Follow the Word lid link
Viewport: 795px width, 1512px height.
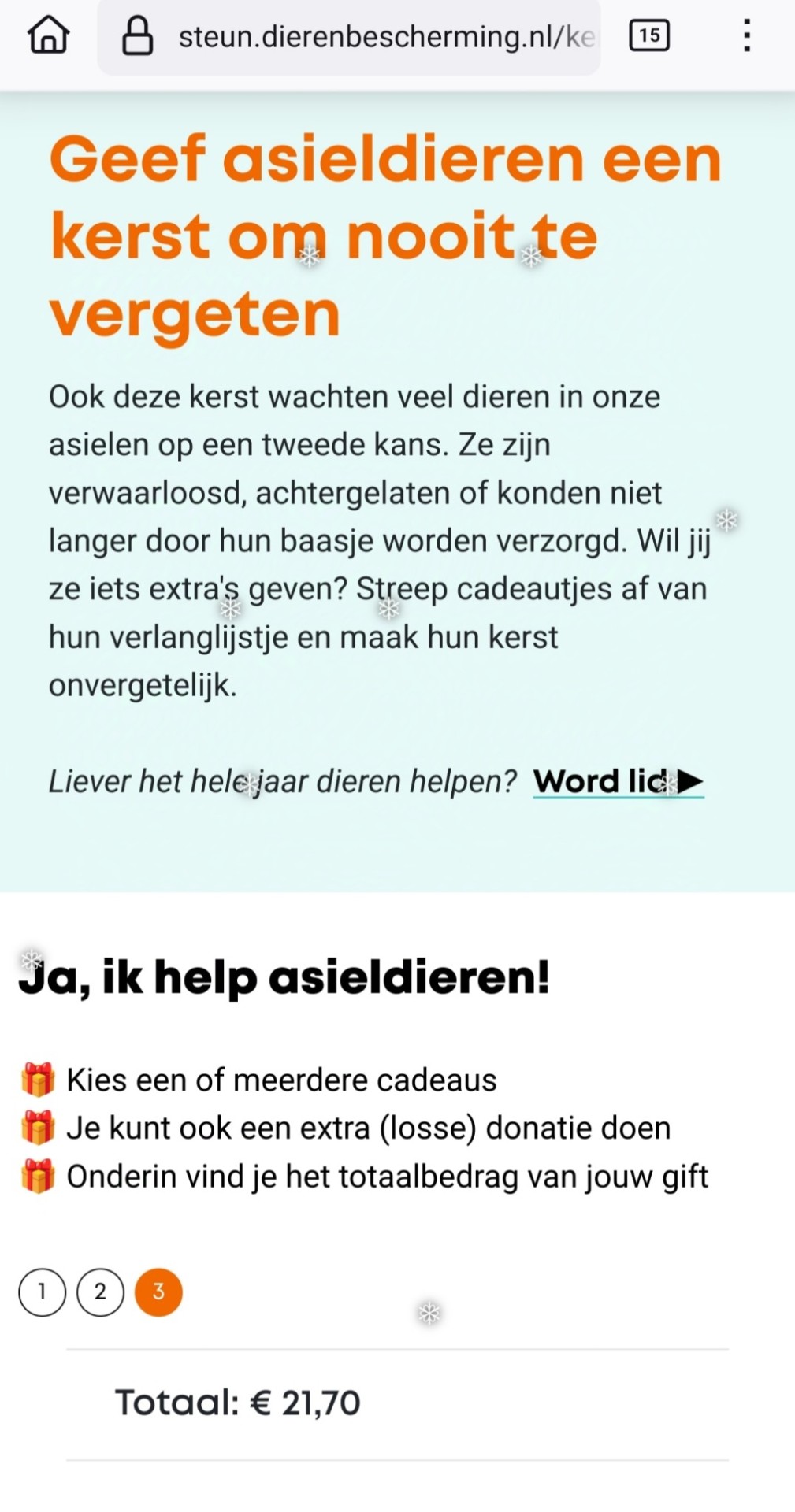point(618,781)
